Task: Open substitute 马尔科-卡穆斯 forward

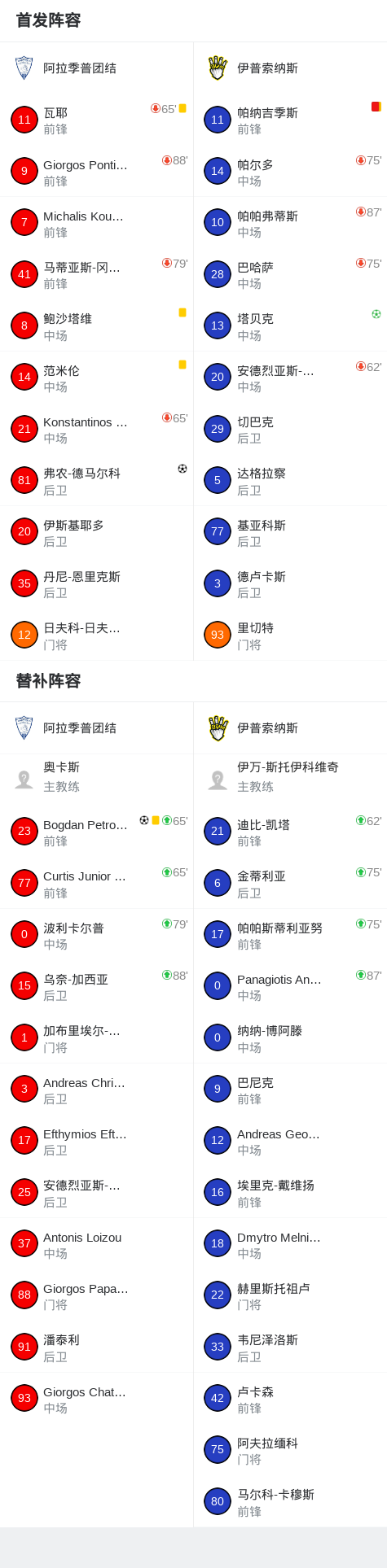Action: point(290,1502)
